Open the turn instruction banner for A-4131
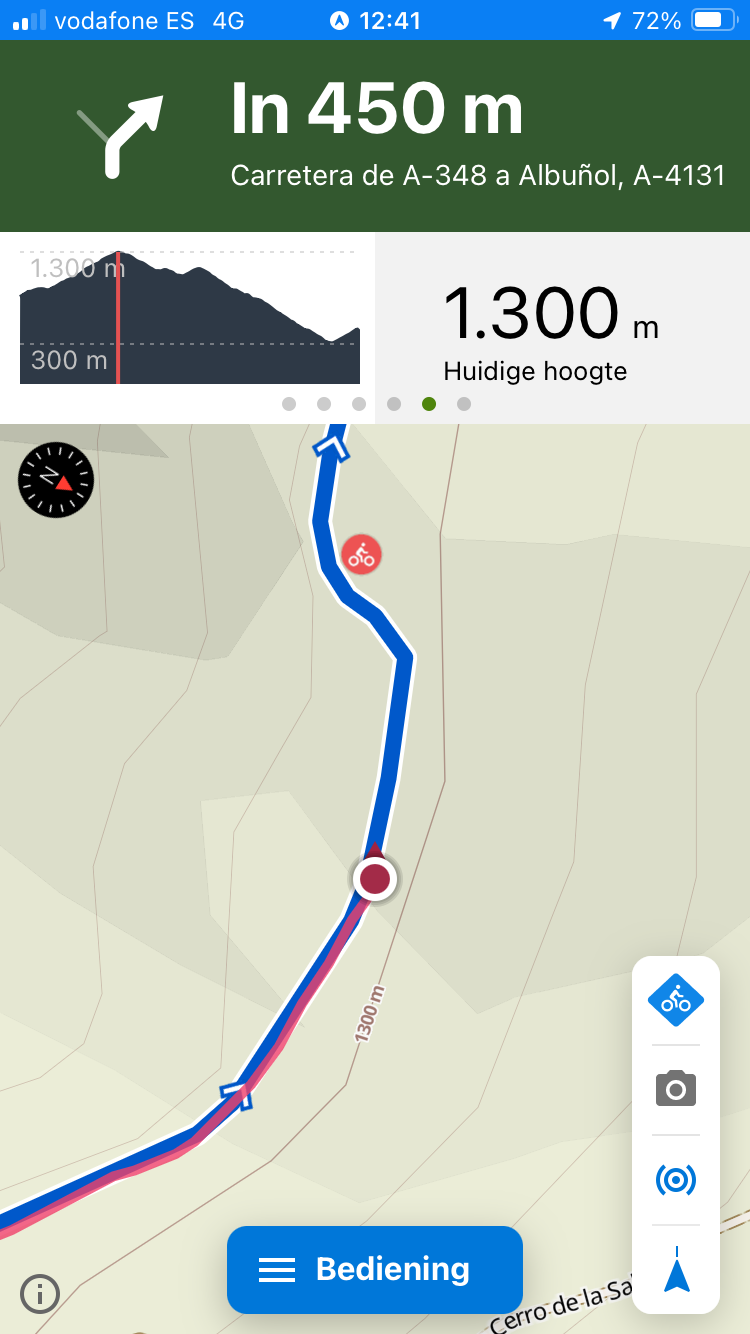Screen dimensions: 750x1334 pyautogui.click(x=375, y=136)
